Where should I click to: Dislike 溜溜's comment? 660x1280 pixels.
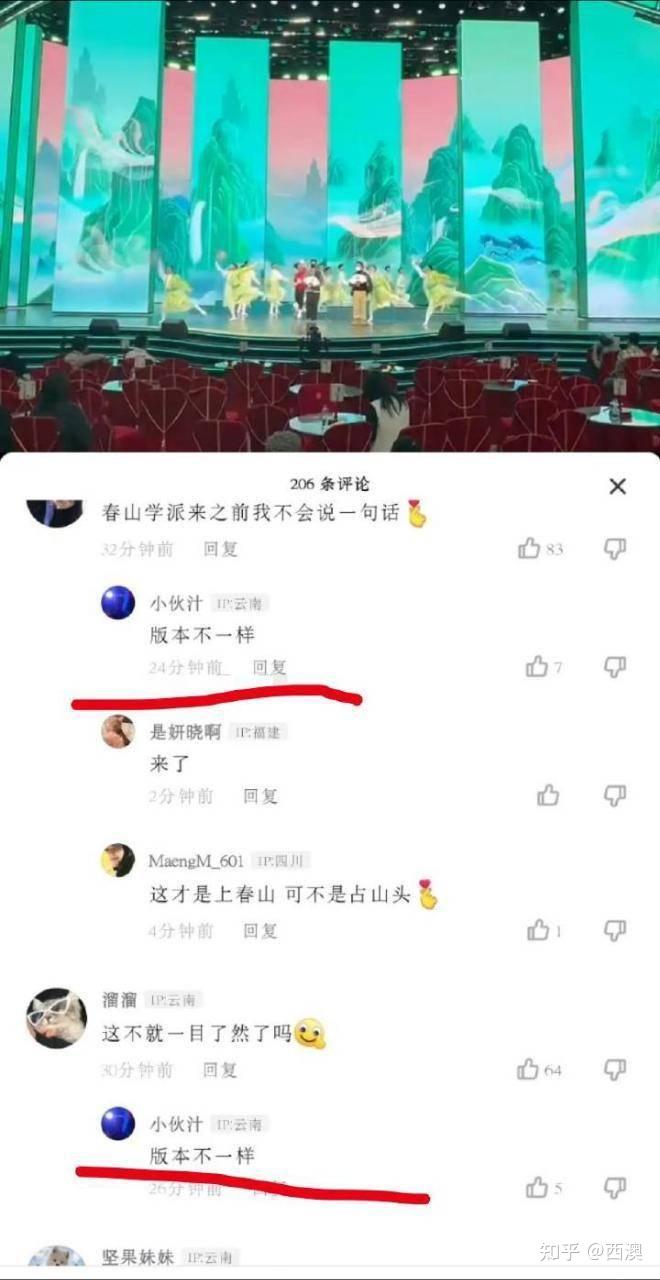[615, 1070]
